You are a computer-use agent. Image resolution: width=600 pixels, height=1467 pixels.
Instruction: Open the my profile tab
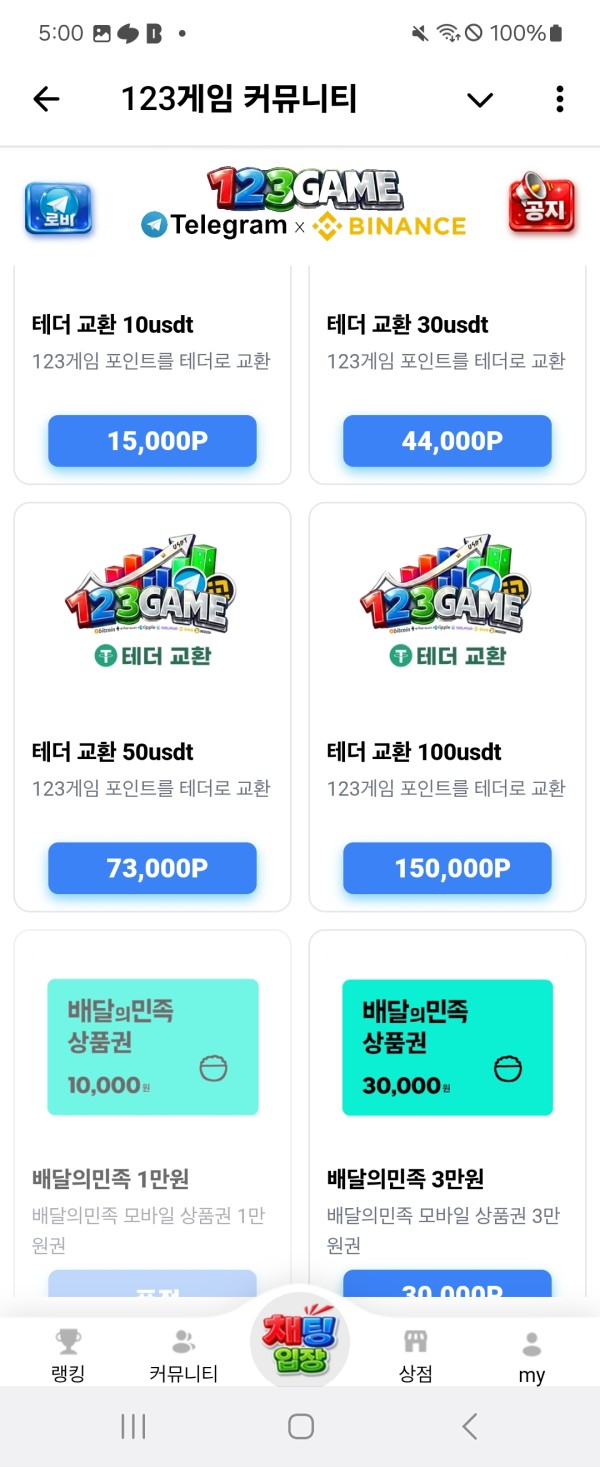532,1354
